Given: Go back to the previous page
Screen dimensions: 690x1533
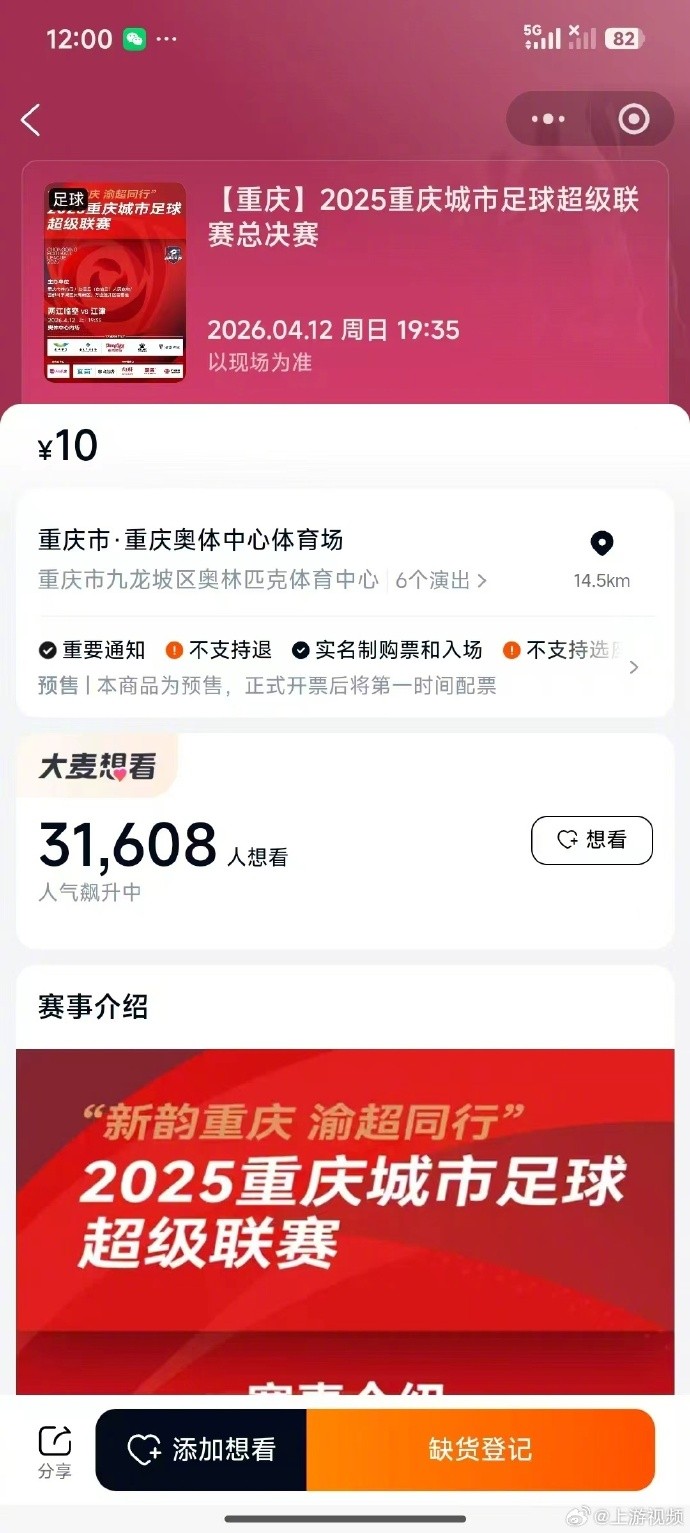Looking at the screenshot, I should 31,120.
